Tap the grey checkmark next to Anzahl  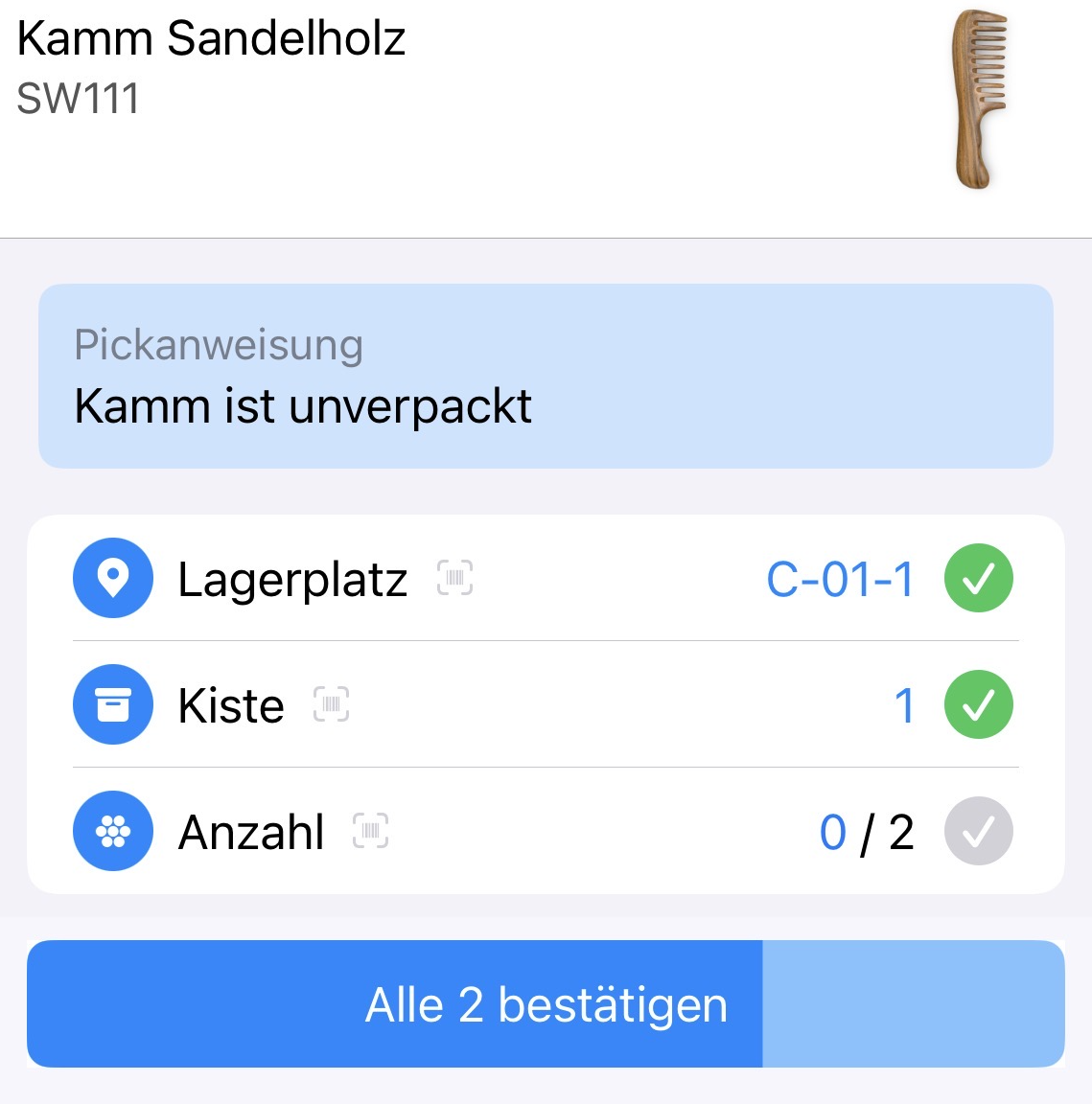coord(978,832)
